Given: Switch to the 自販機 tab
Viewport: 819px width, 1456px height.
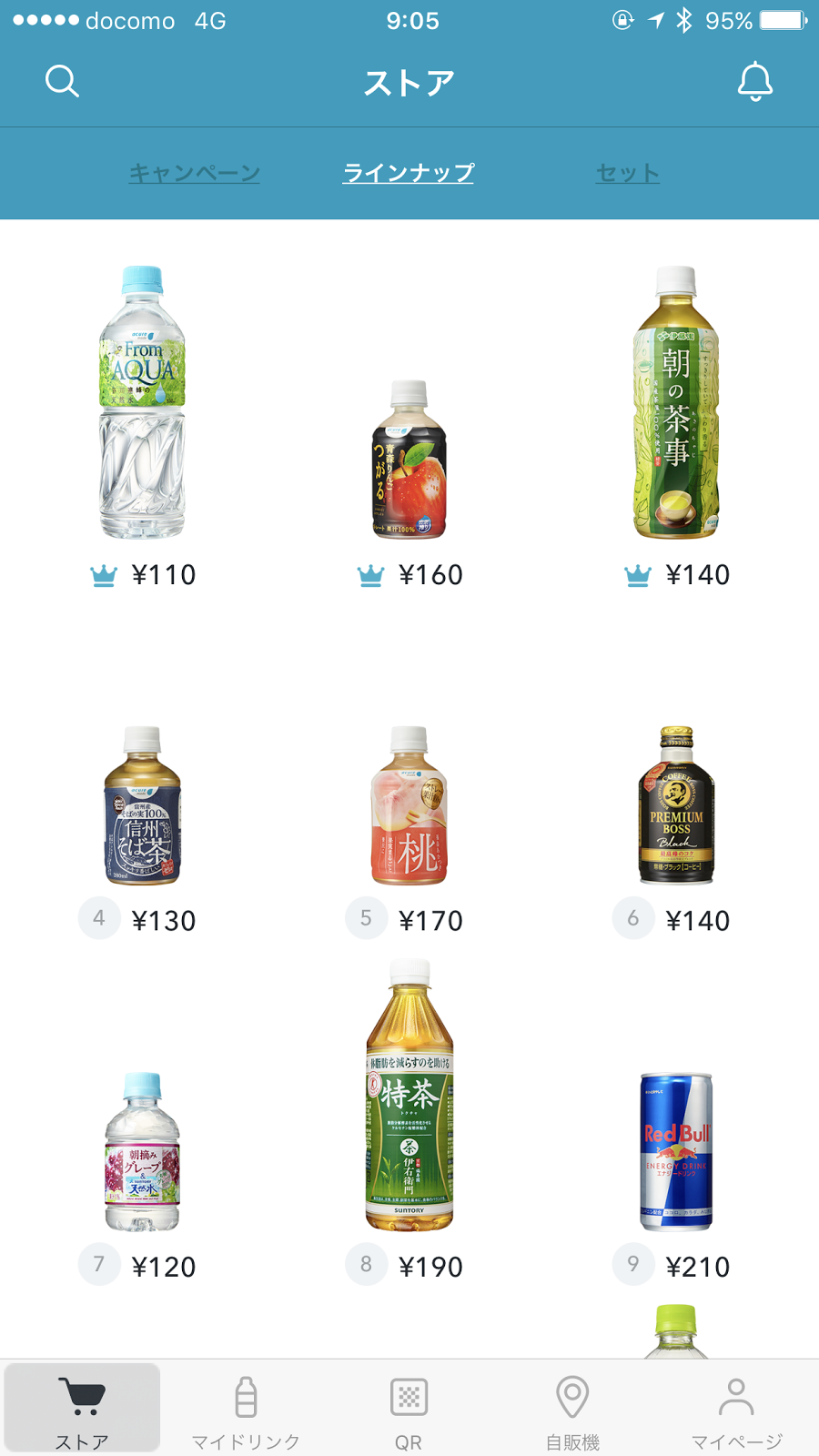Looking at the screenshot, I should [572, 1409].
